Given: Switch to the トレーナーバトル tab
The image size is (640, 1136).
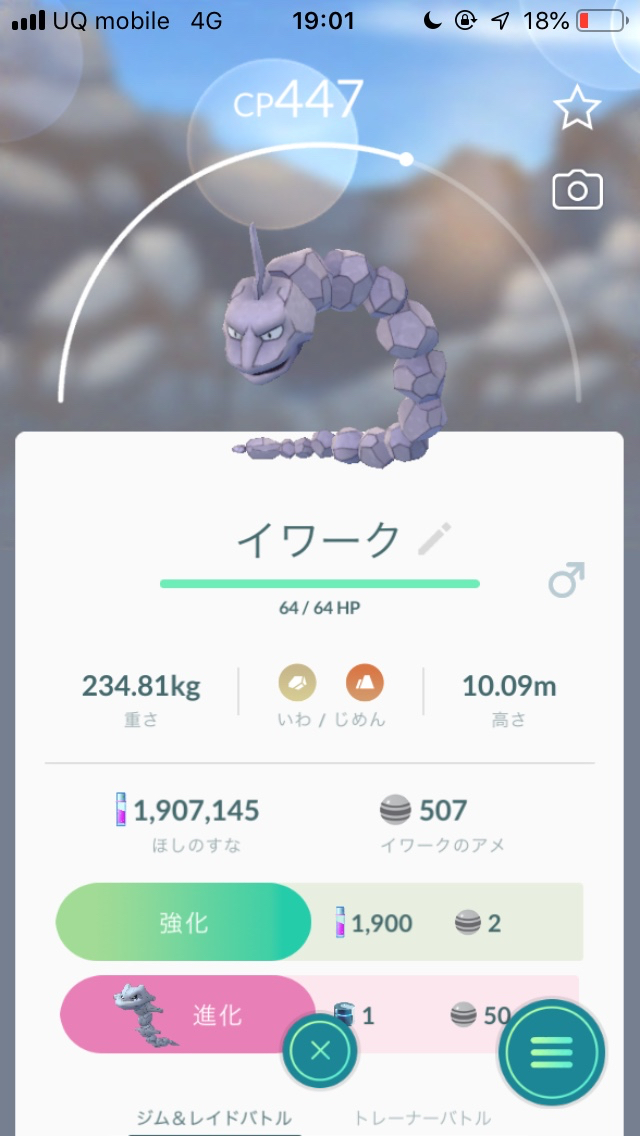Looking at the screenshot, I should click(x=422, y=1117).
